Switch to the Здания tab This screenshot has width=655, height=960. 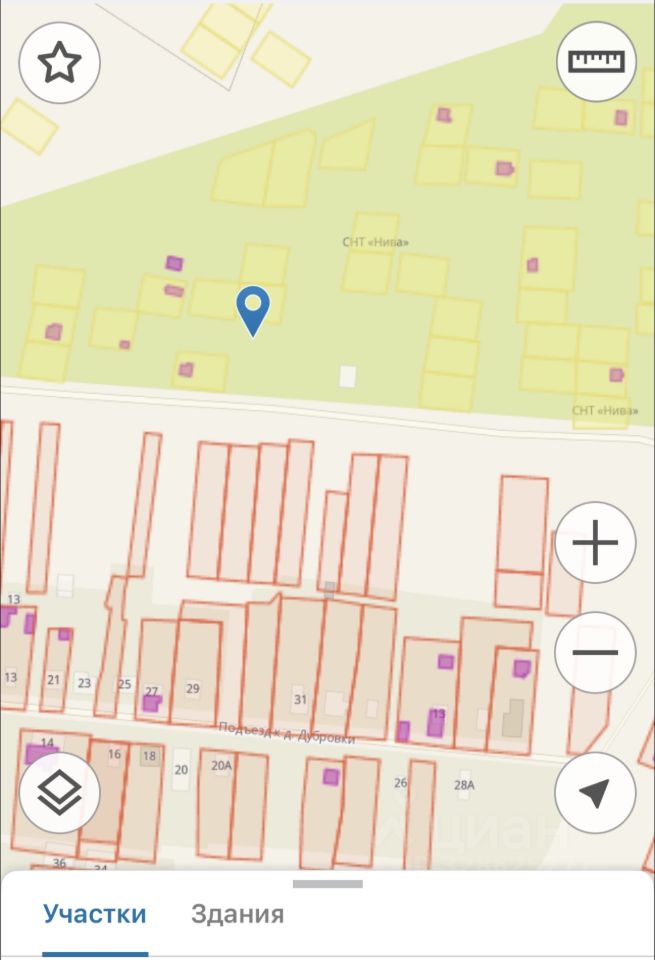pyautogui.click(x=237, y=914)
